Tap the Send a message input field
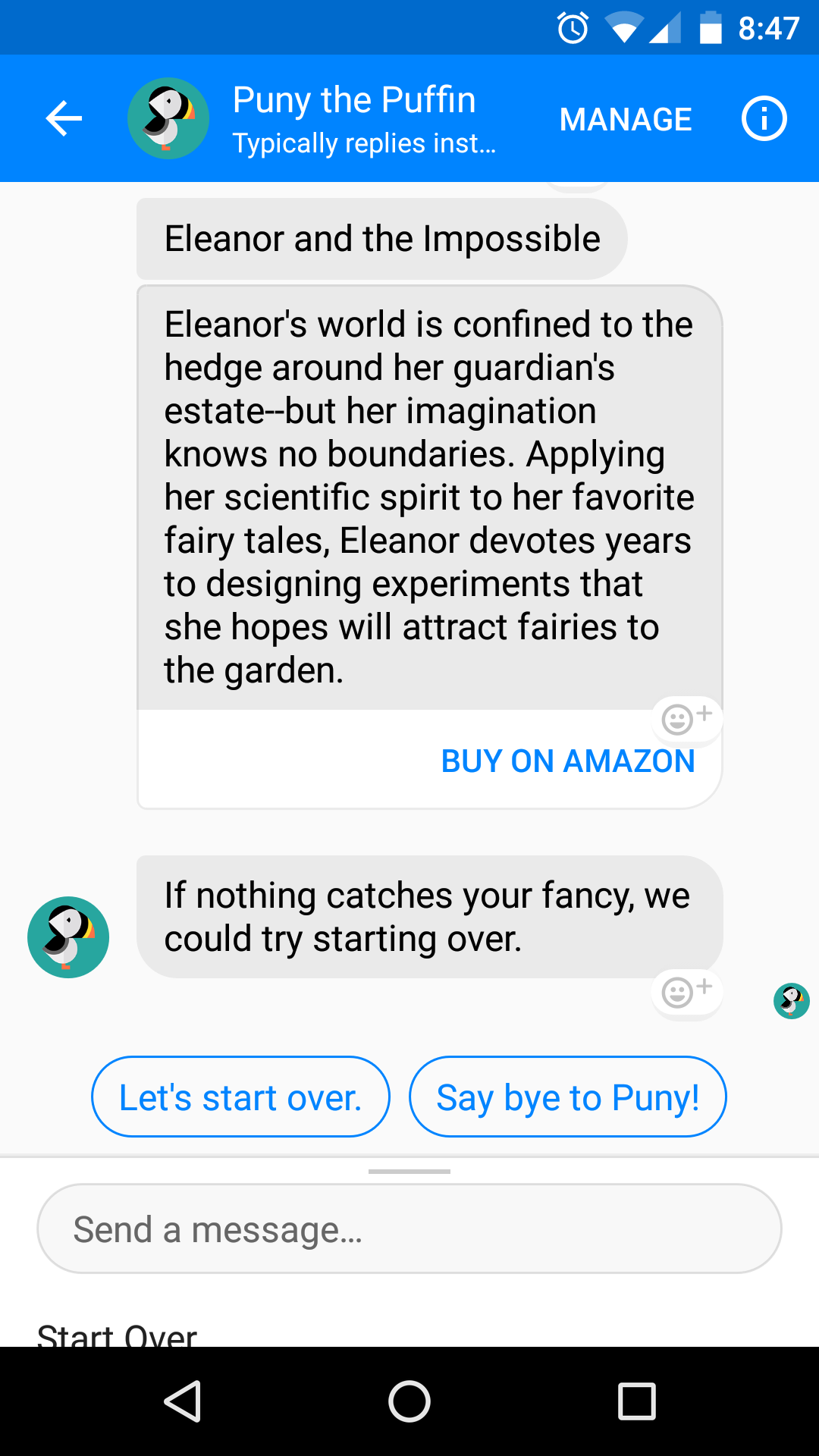The height and width of the screenshot is (1456, 819). (x=409, y=1228)
